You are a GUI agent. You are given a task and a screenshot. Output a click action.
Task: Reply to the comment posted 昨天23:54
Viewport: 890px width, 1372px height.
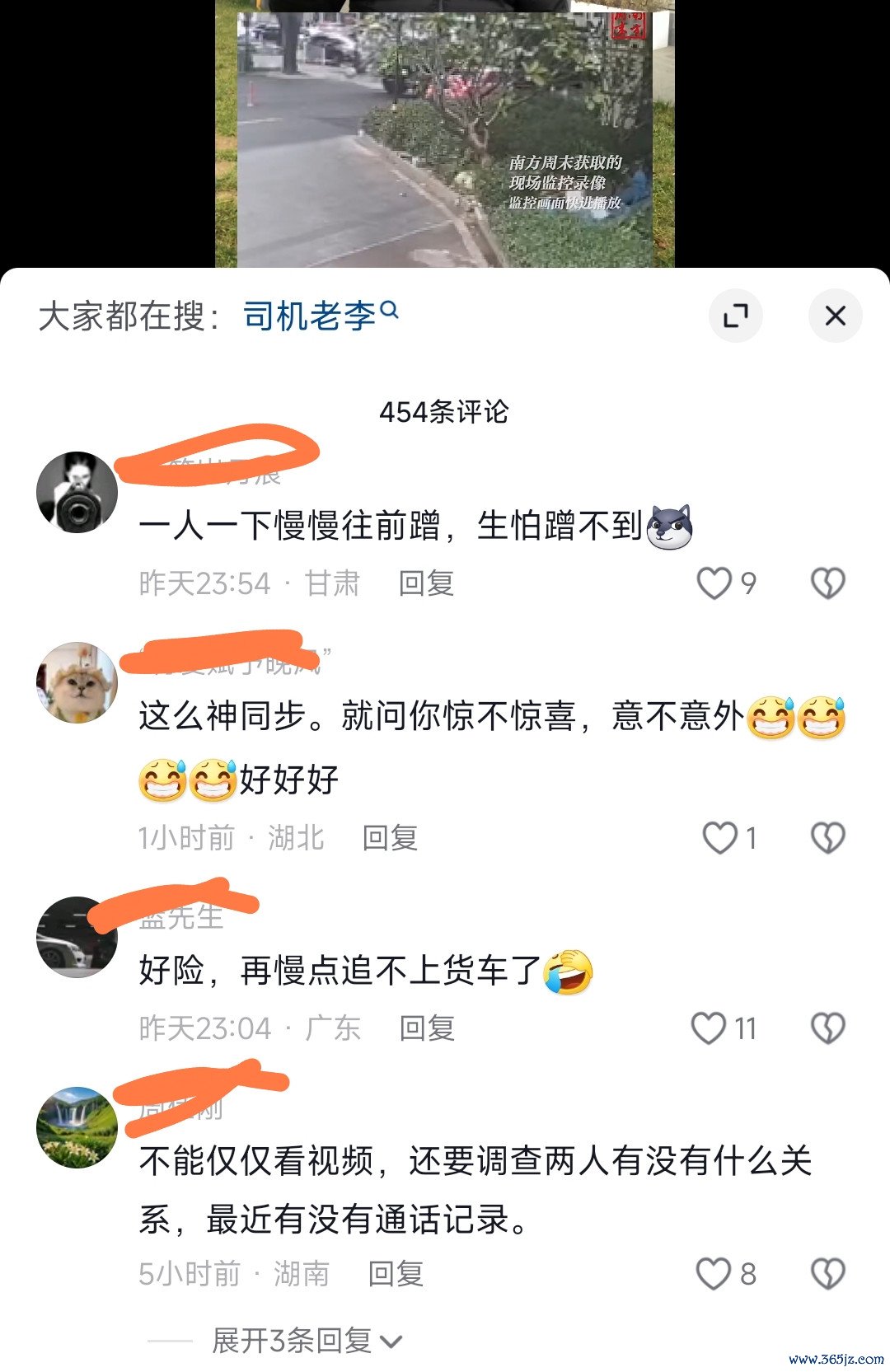(x=426, y=583)
